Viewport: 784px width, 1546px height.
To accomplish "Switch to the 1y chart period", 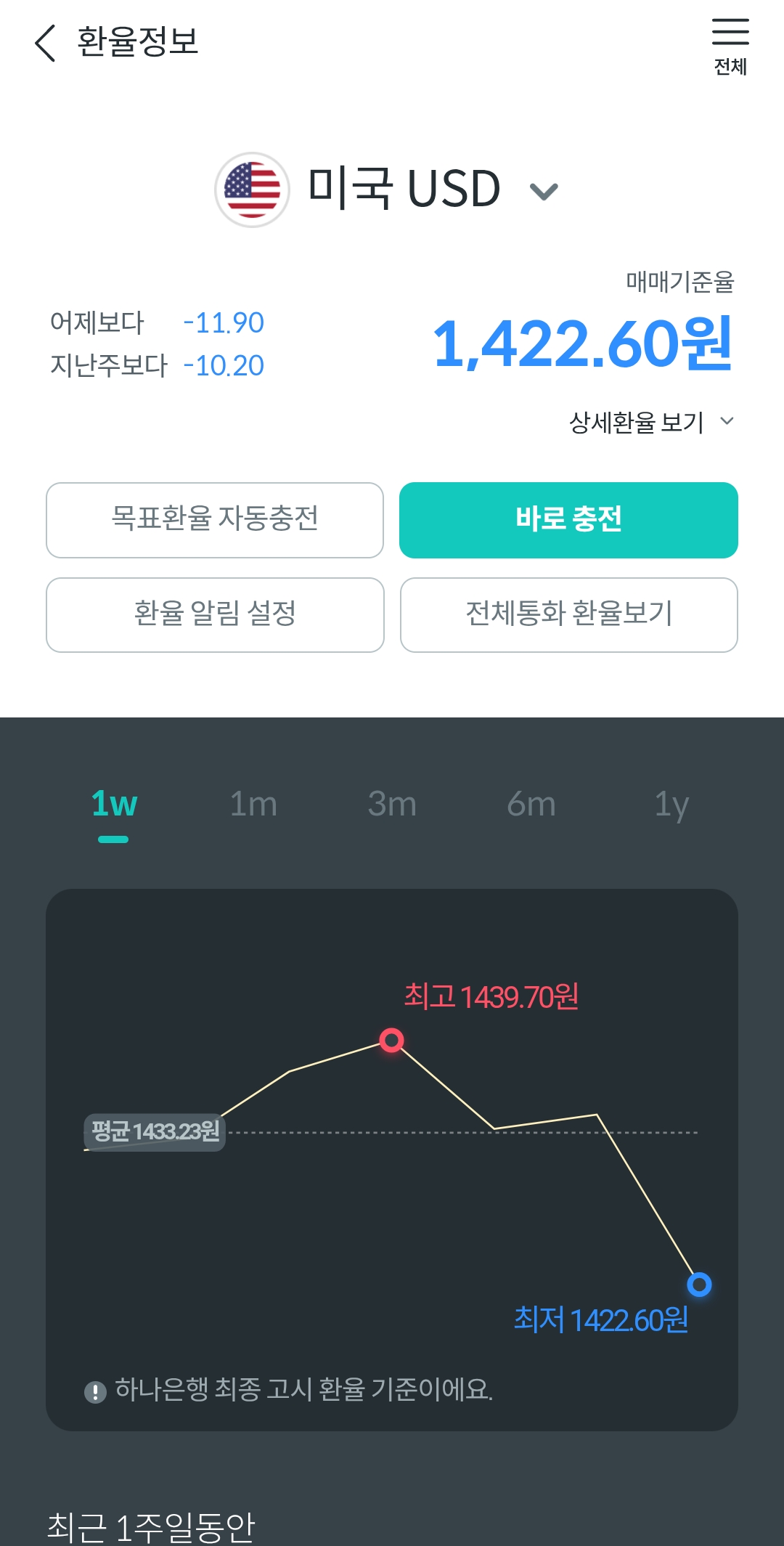I will coord(671,805).
